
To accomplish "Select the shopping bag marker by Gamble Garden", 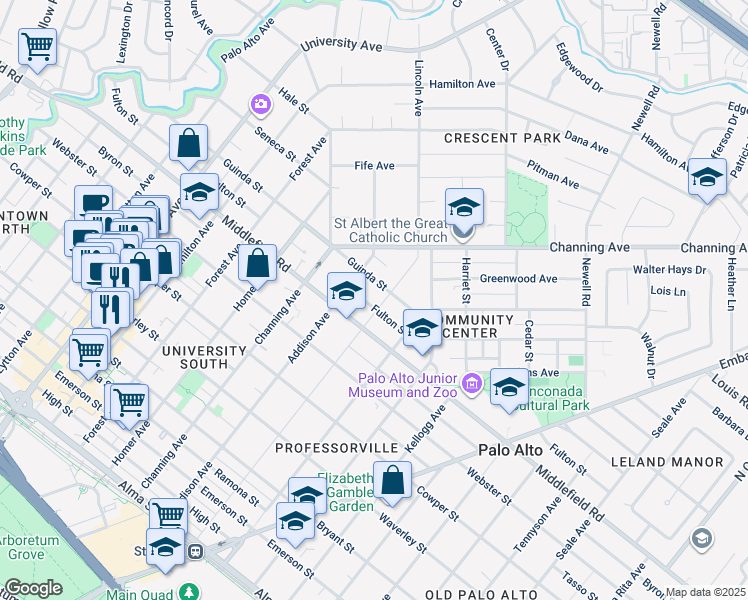I will click(x=393, y=480).
